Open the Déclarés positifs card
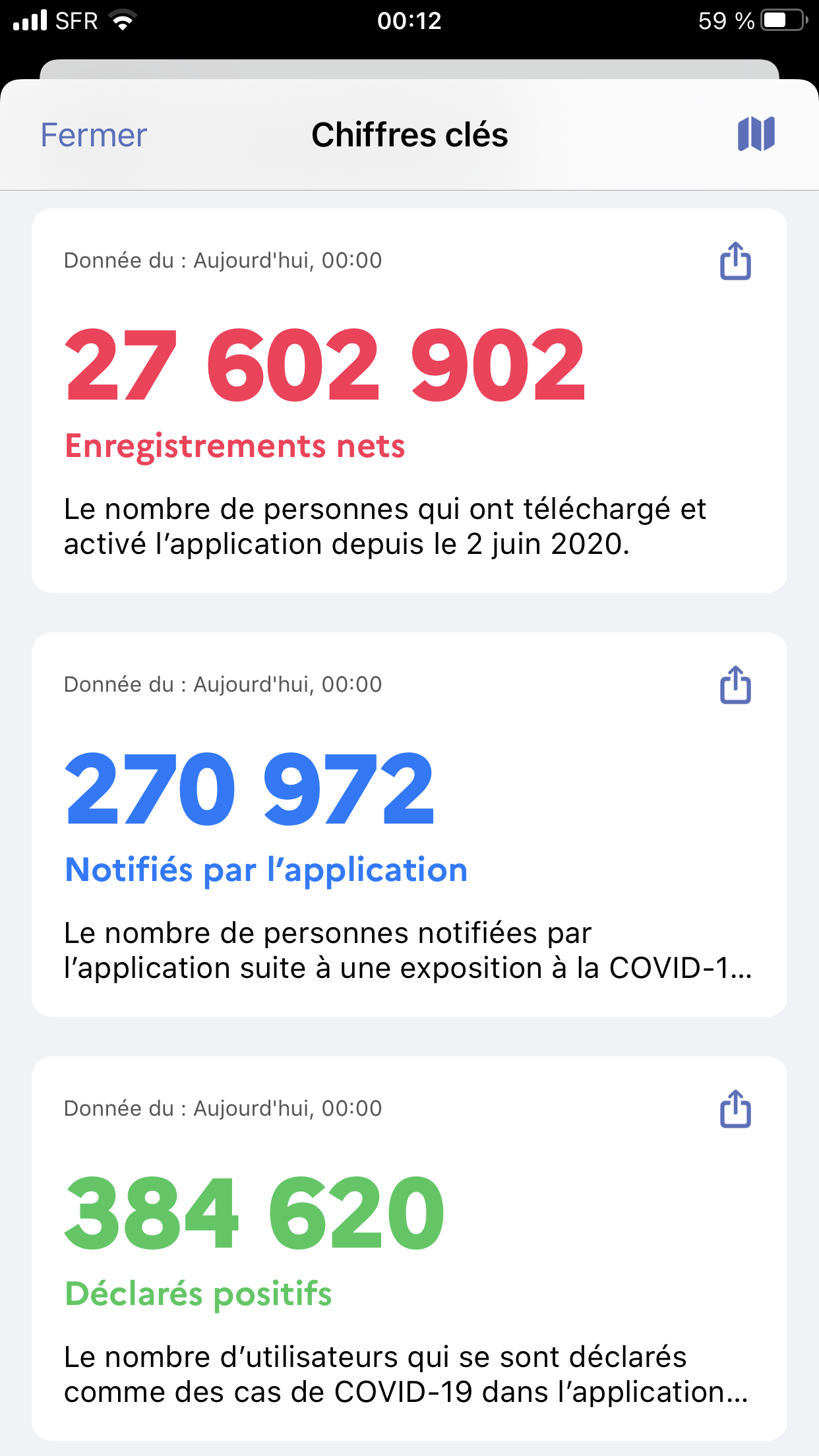The width and height of the screenshot is (819, 1456). click(409, 1249)
